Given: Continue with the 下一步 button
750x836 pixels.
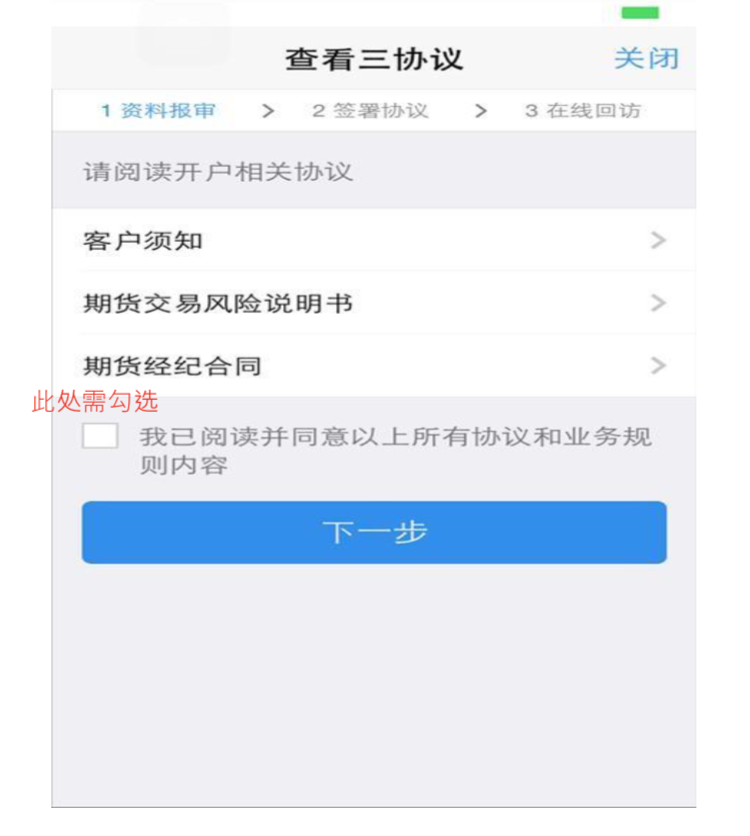Looking at the screenshot, I should [x=374, y=532].
